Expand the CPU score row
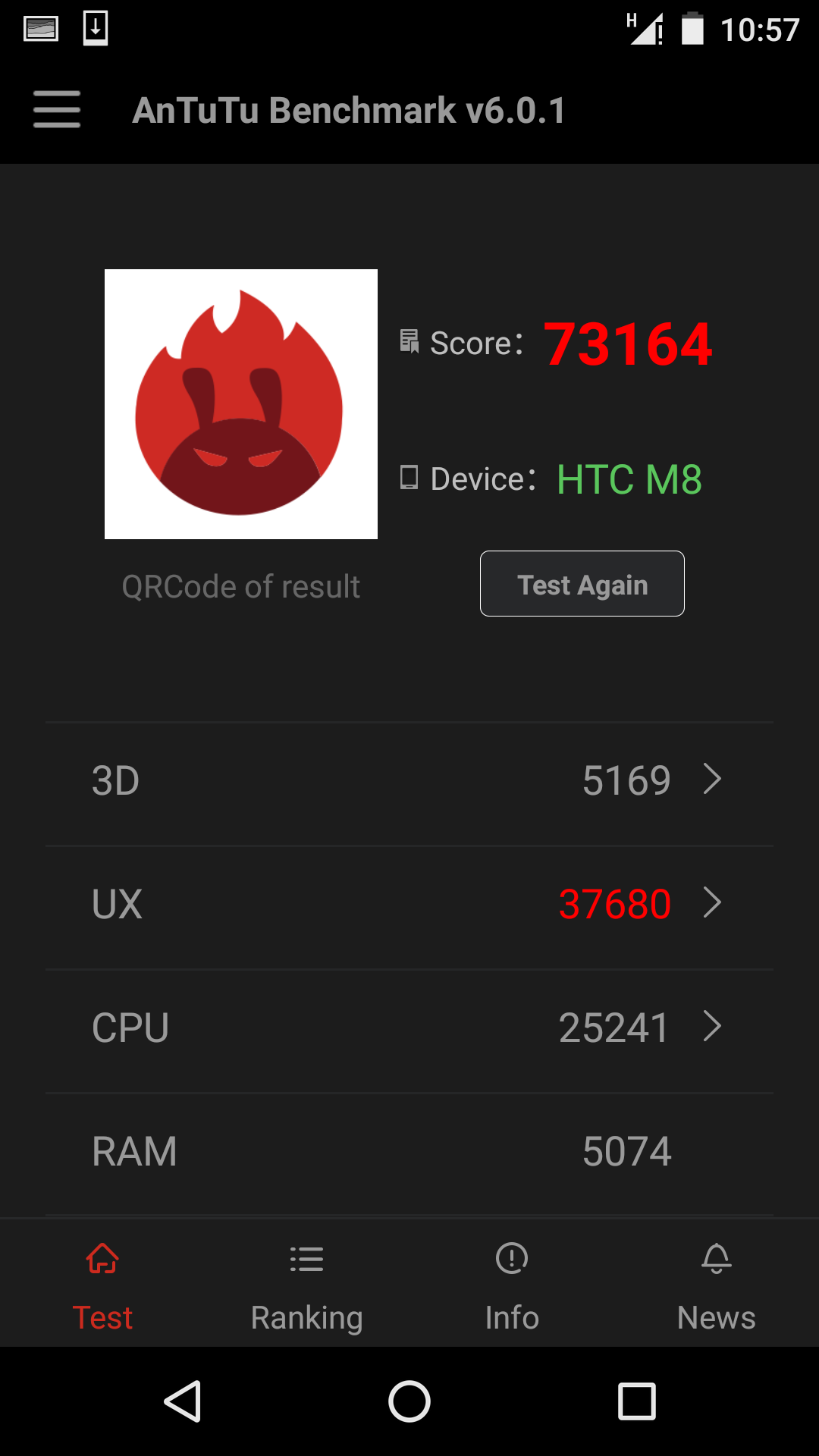Screen dimensions: 819x1456 [x=409, y=1028]
